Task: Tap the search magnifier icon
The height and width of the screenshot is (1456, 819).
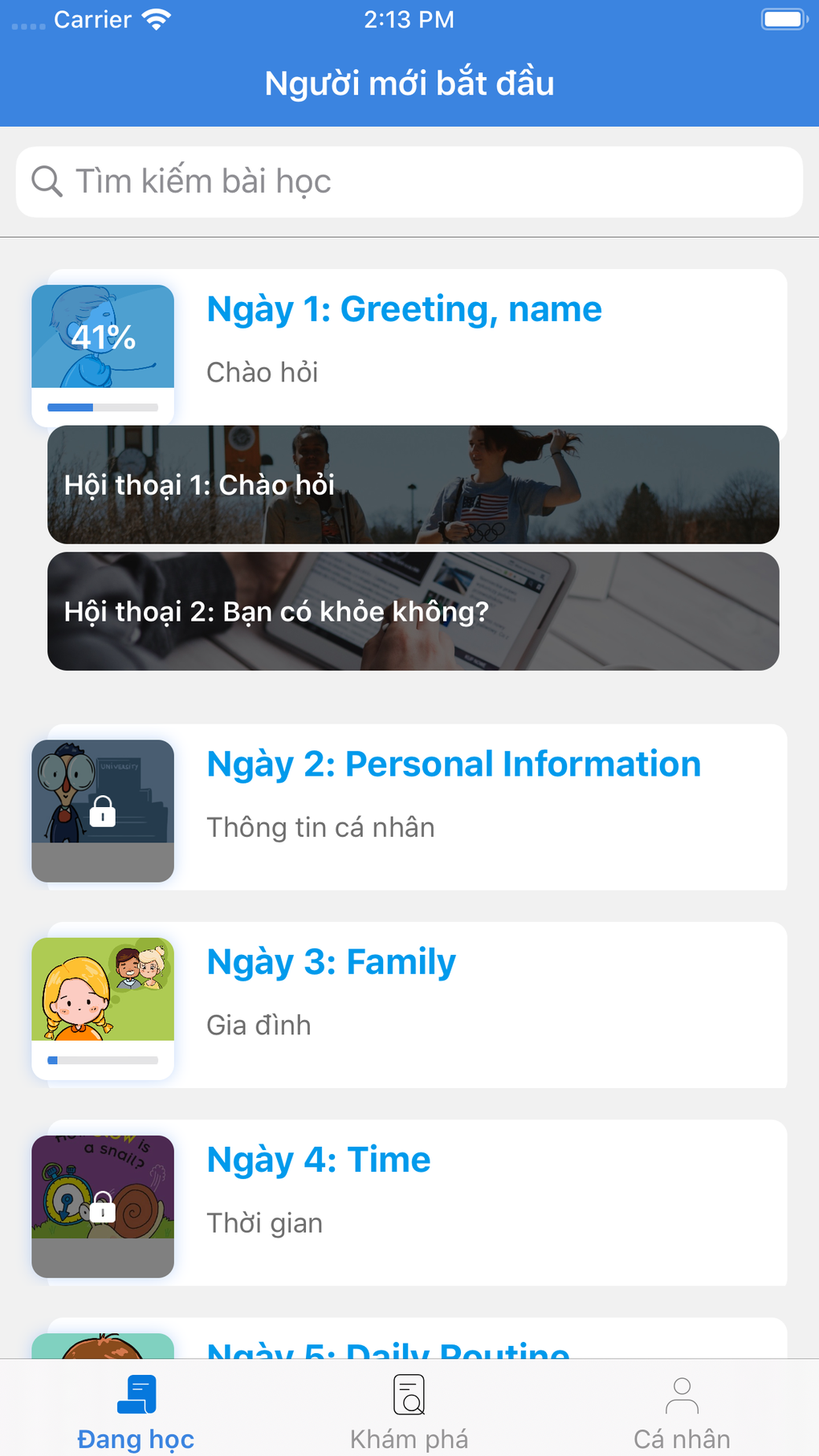Action: (48, 181)
